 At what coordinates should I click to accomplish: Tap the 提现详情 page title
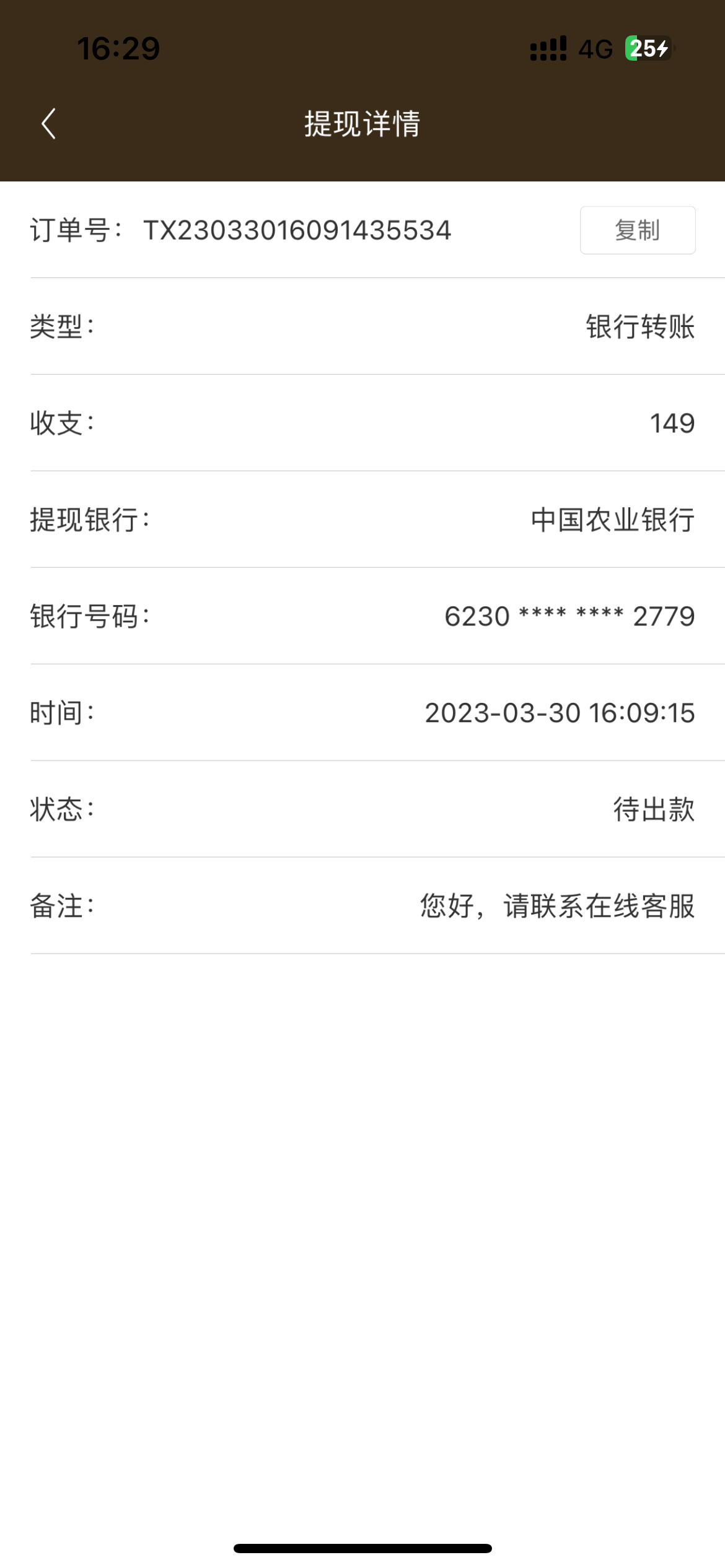pos(361,125)
